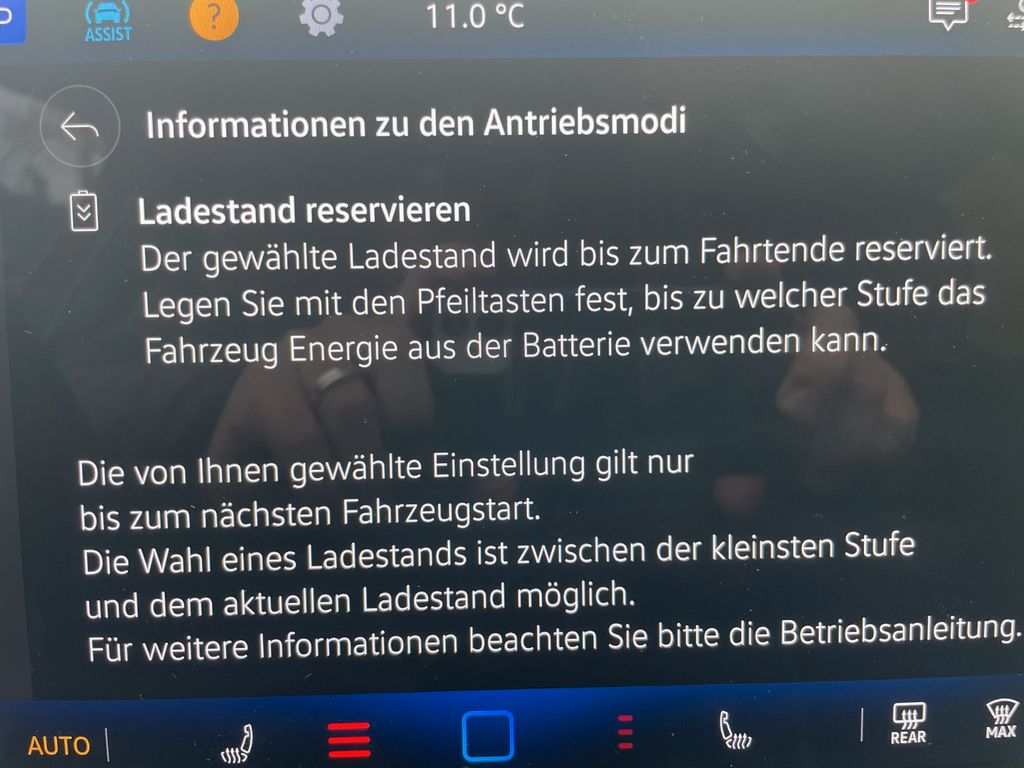
Task: Turn on passenger seat heating
Action: pyautogui.click(x=735, y=731)
